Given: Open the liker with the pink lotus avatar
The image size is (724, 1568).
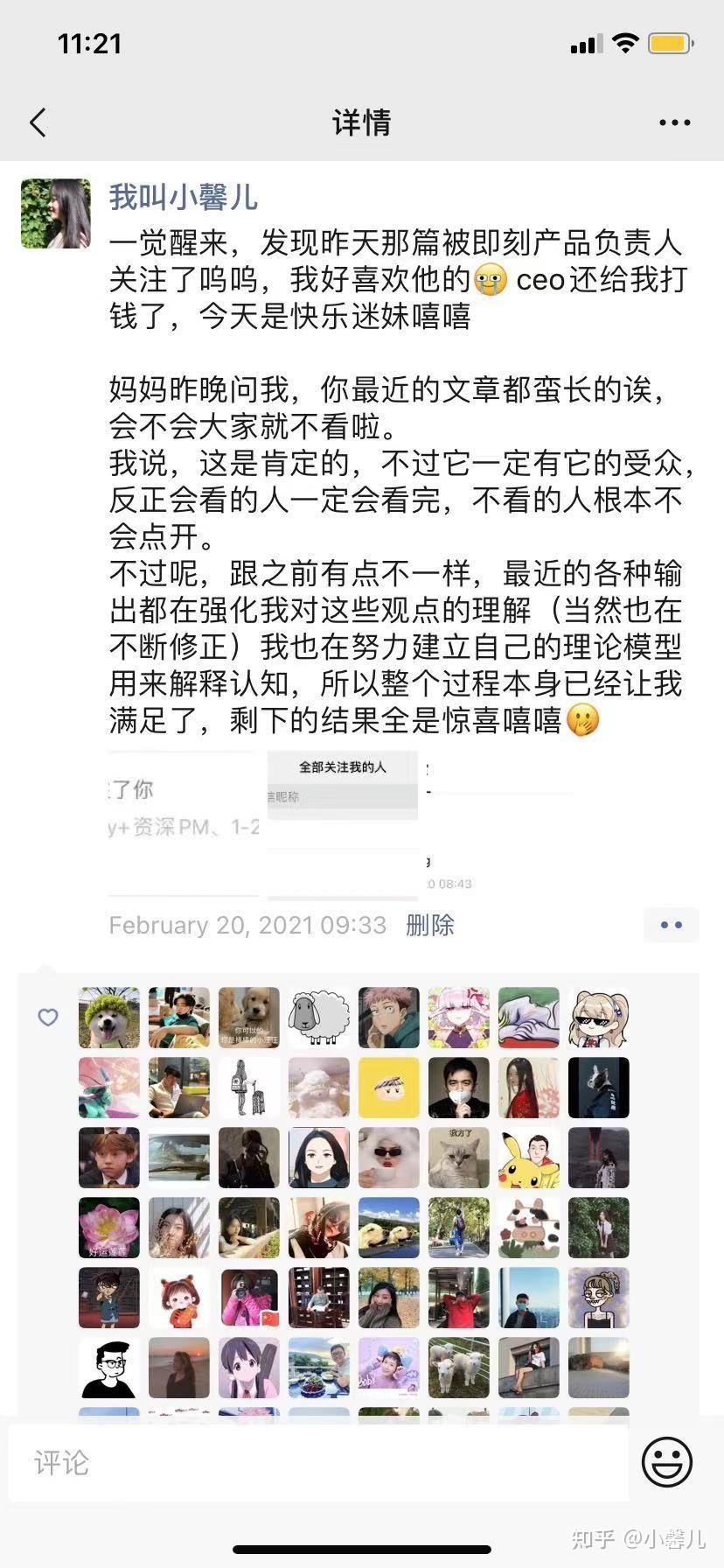Looking at the screenshot, I should click(109, 1228).
